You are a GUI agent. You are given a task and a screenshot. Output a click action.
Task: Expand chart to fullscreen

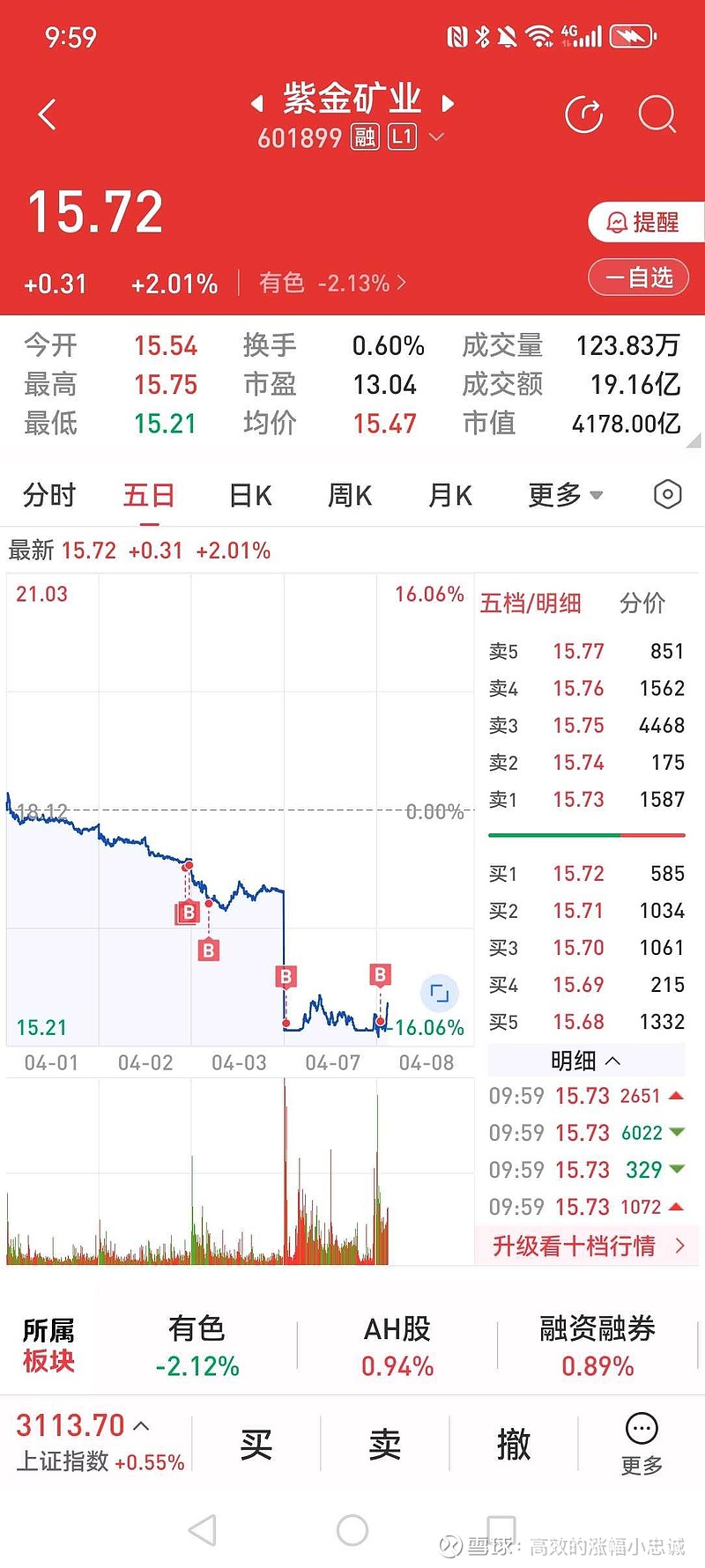click(x=439, y=995)
